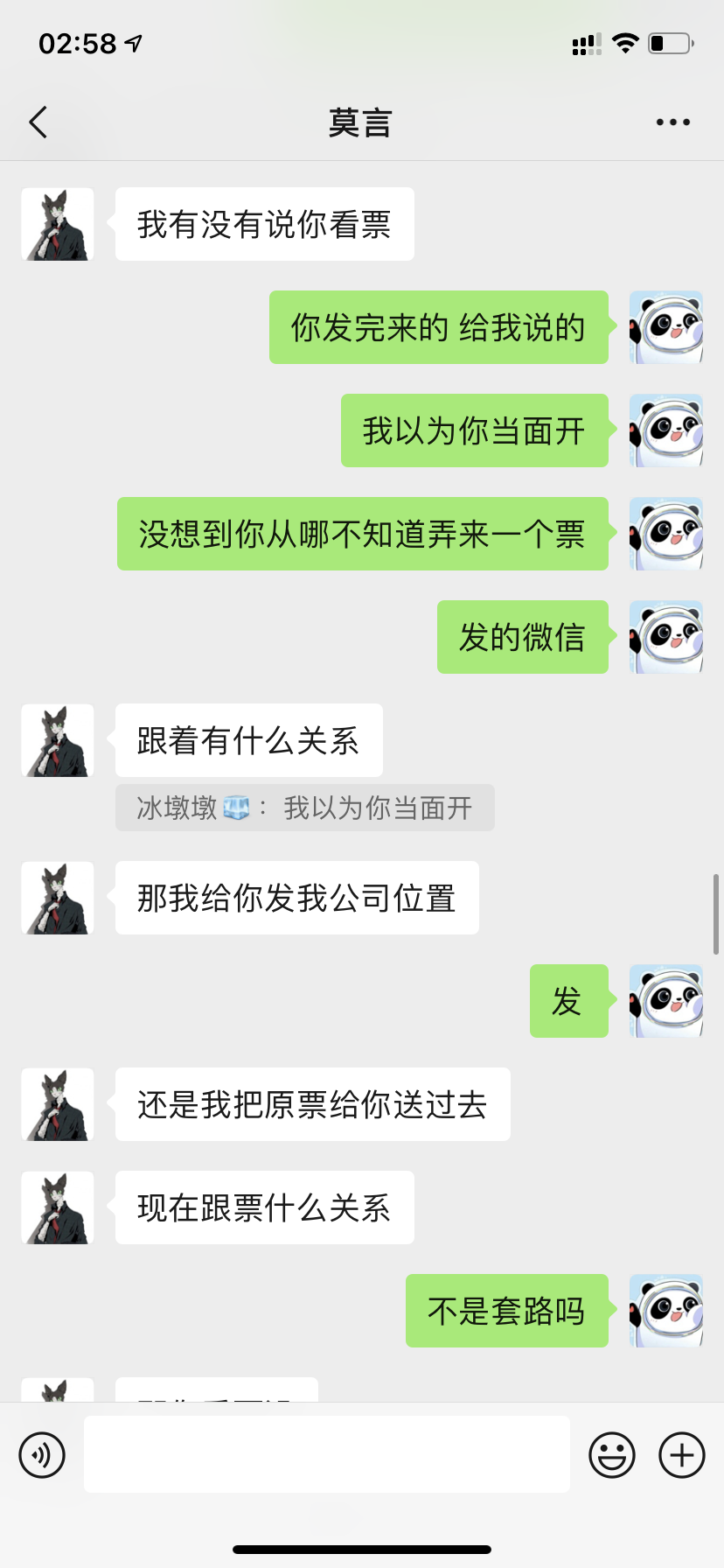Image resolution: width=724 pixels, height=1568 pixels.
Task: Open the panda avatar beside 不是套路吗
Action: [x=666, y=1311]
